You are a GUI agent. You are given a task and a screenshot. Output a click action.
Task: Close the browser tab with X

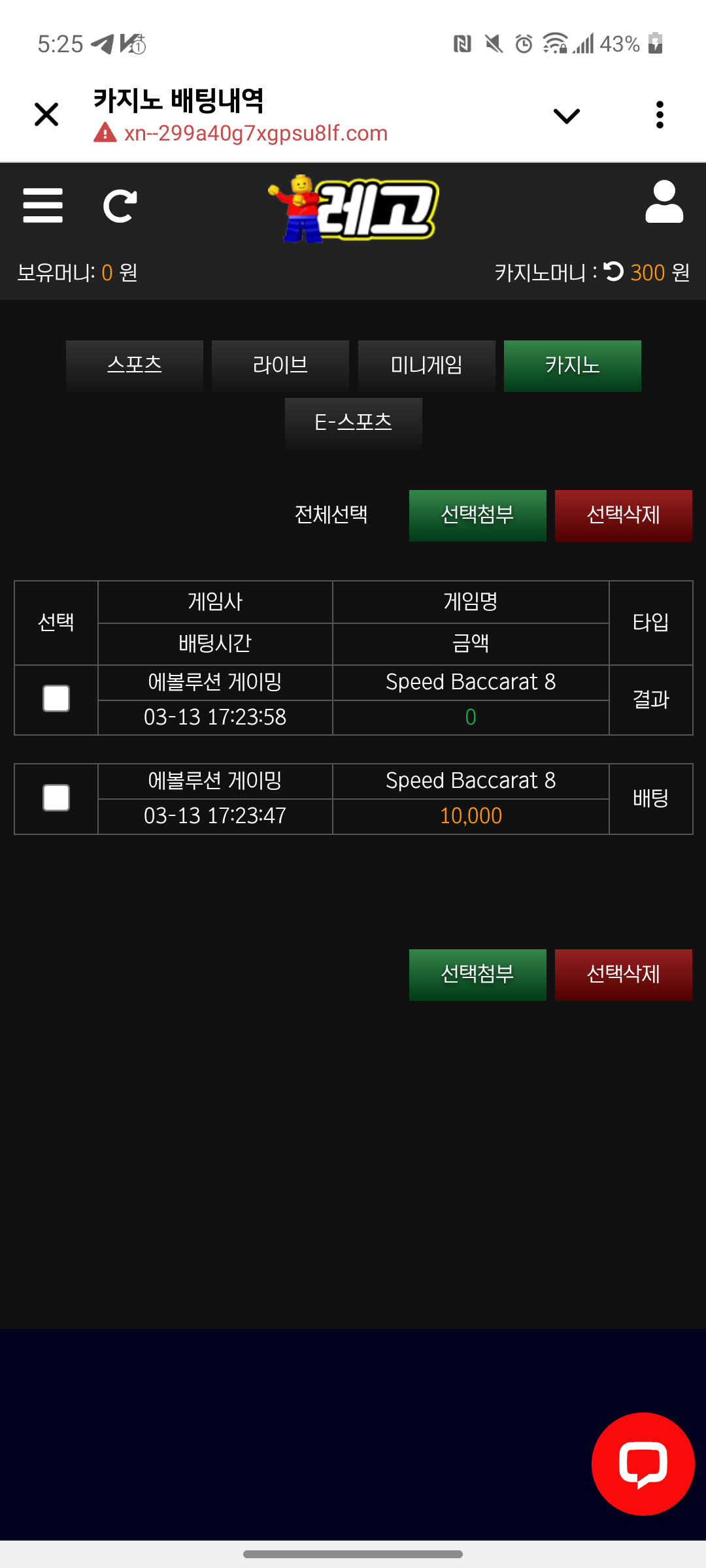pos(46,115)
